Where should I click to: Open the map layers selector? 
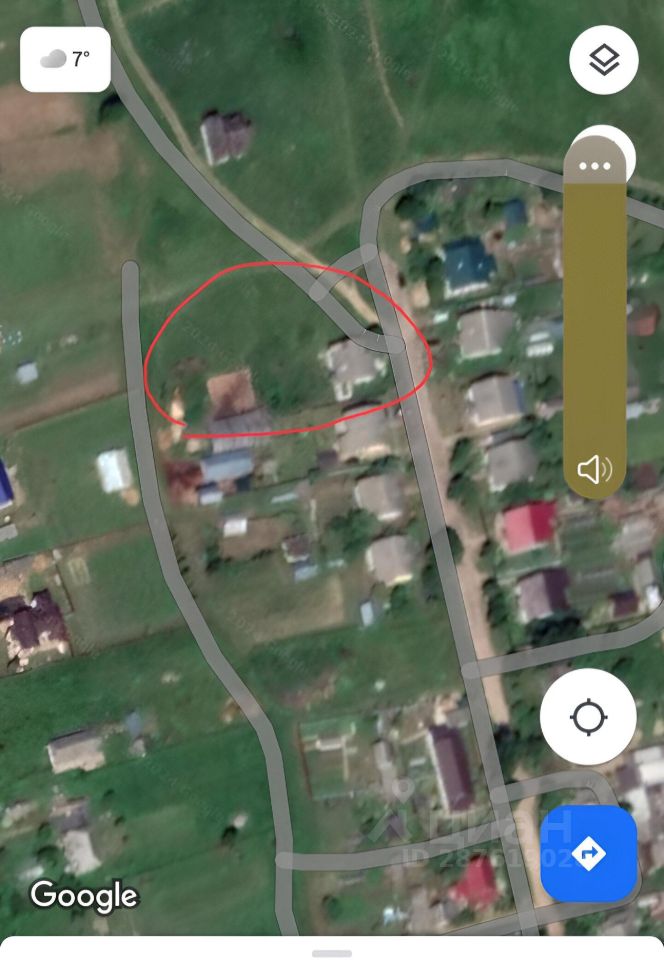604,60
